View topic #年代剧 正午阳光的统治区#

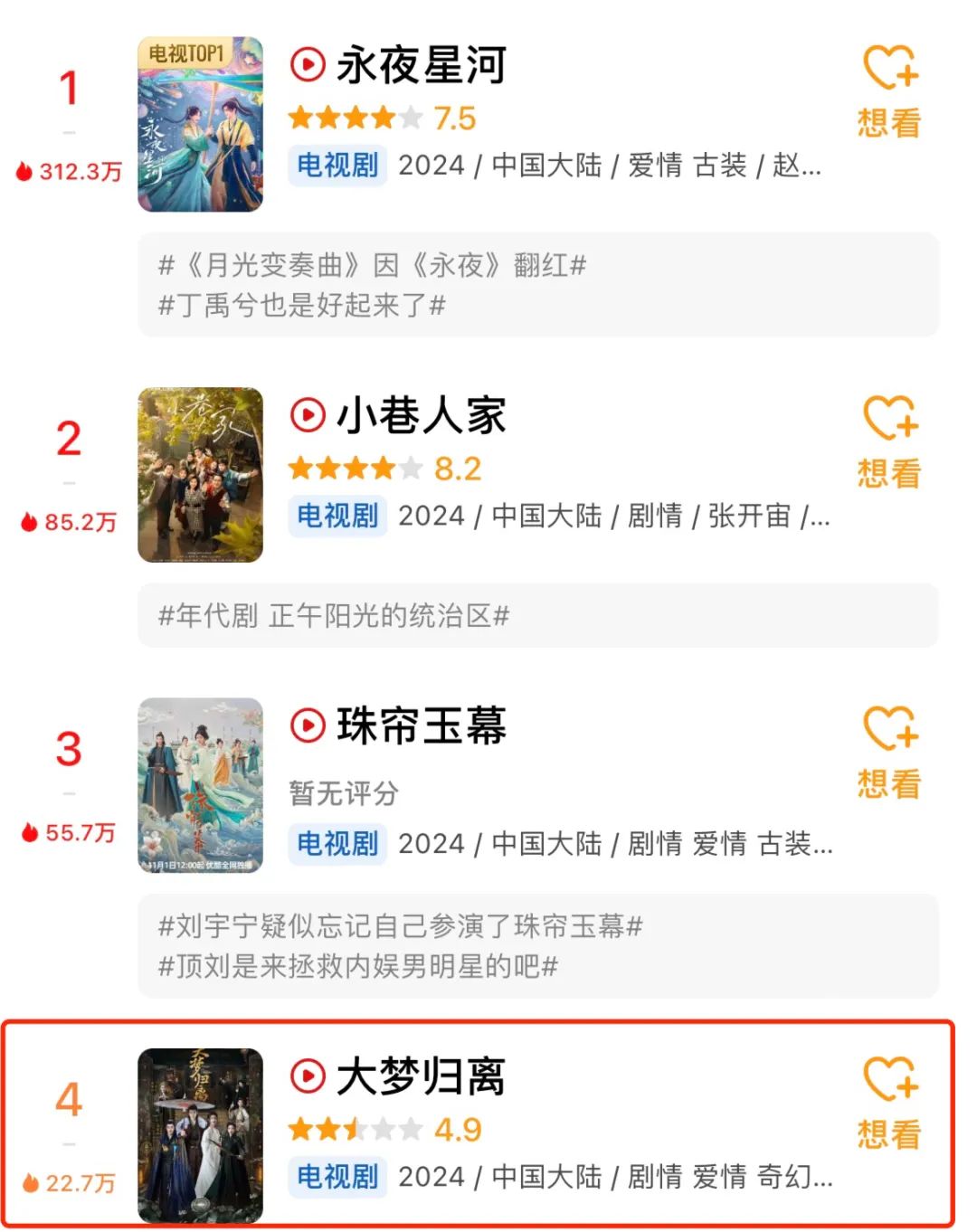tap(334, 616)
